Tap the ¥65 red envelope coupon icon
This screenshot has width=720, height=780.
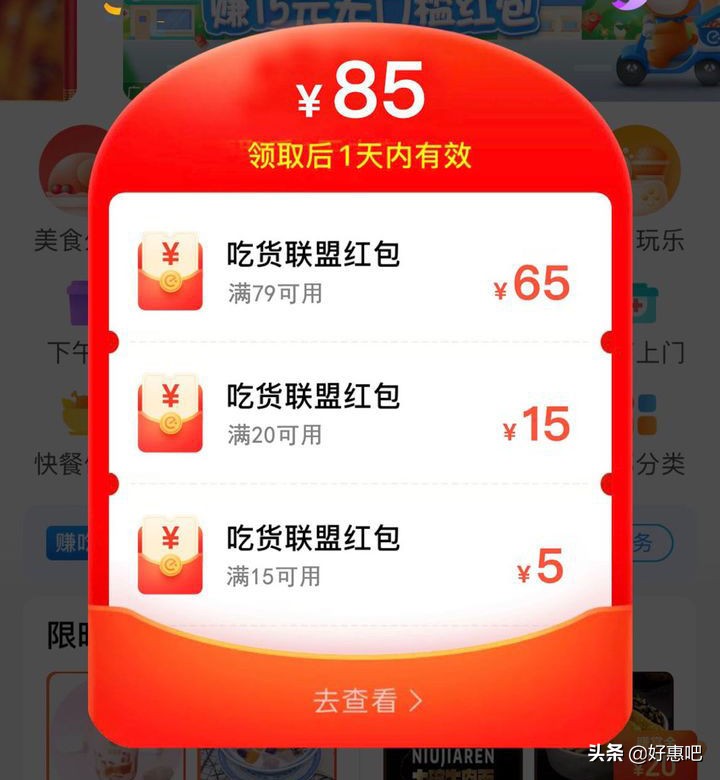(x=169, y=272)
